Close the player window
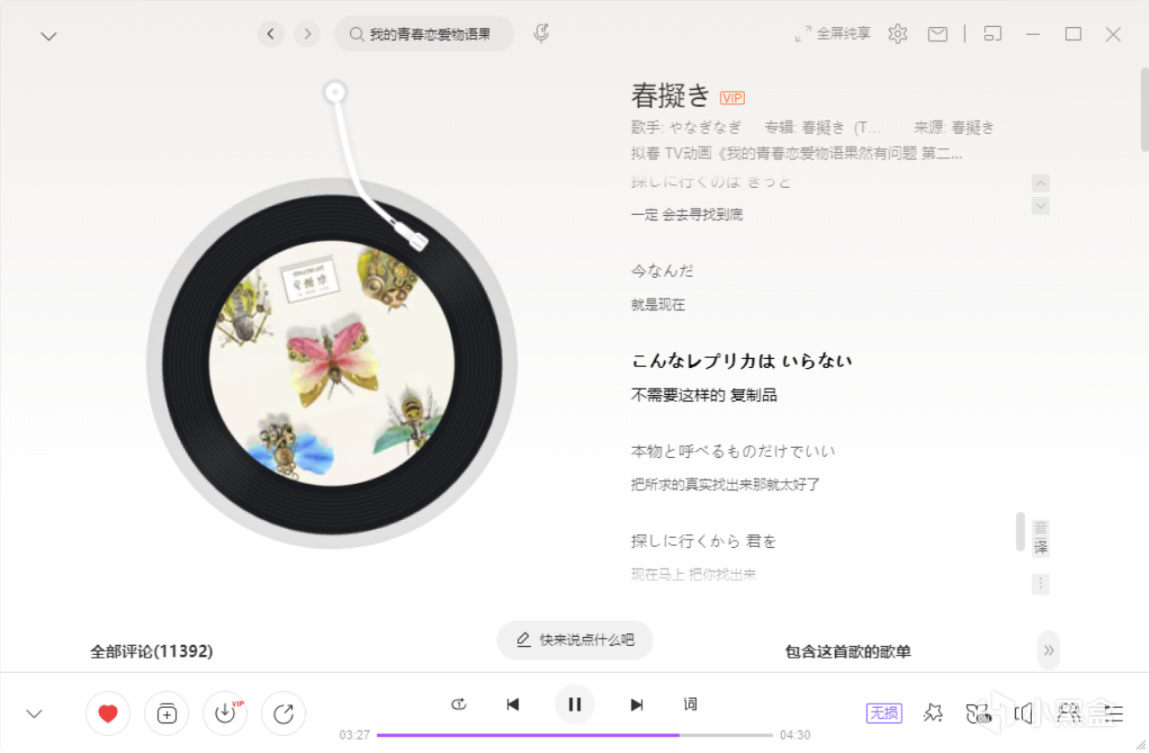Image resolution: width=1149 pixels, height=753 pixels. tap(1113, 34)
